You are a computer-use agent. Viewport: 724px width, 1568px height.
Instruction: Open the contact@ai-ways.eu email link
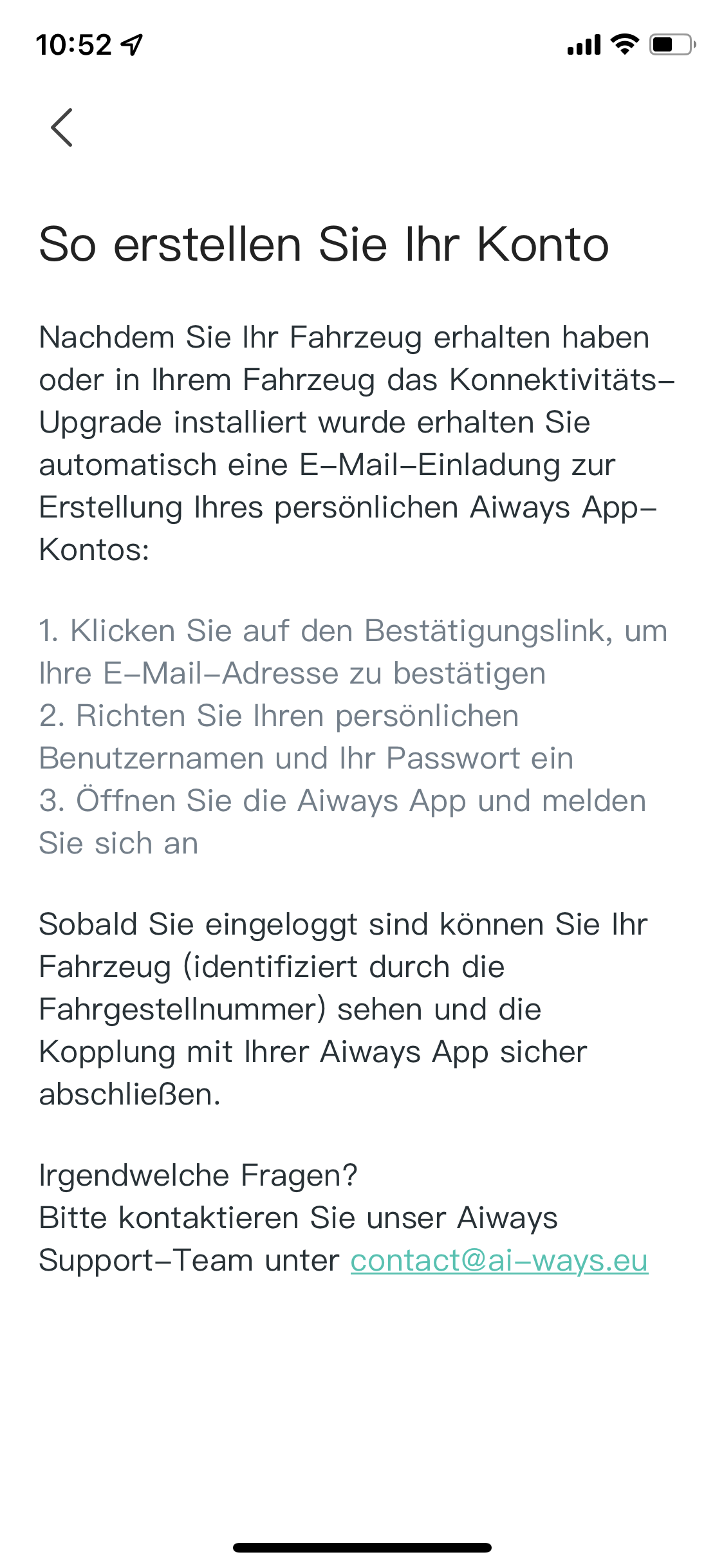pos(499,1260)
